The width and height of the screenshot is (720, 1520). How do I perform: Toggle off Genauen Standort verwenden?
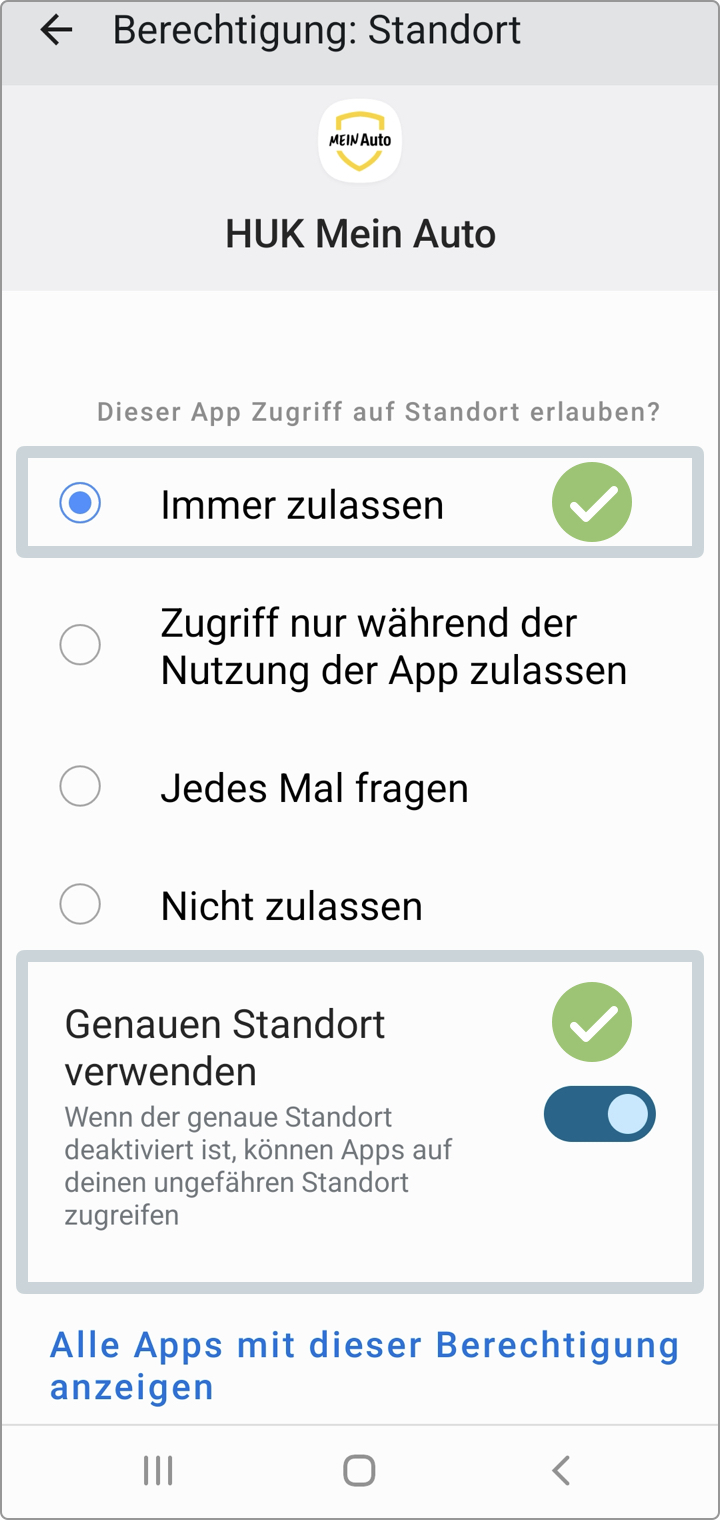pos(599,1114)
